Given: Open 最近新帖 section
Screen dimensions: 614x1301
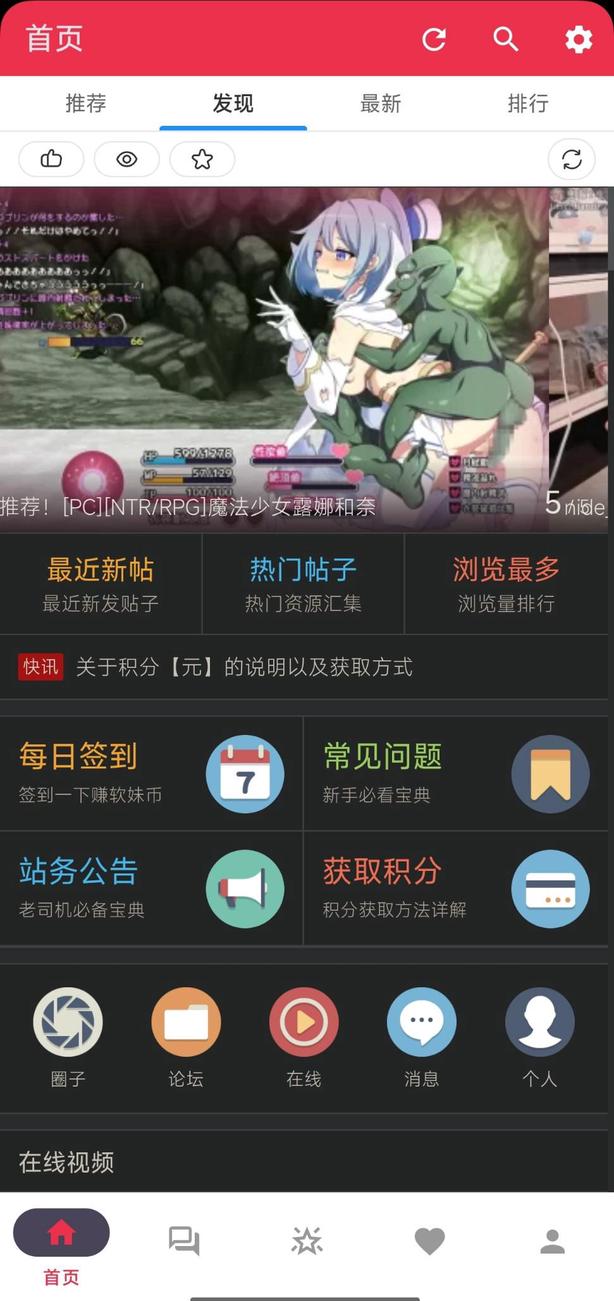Looking at the screenshot, I should click(x=100, y=584).
